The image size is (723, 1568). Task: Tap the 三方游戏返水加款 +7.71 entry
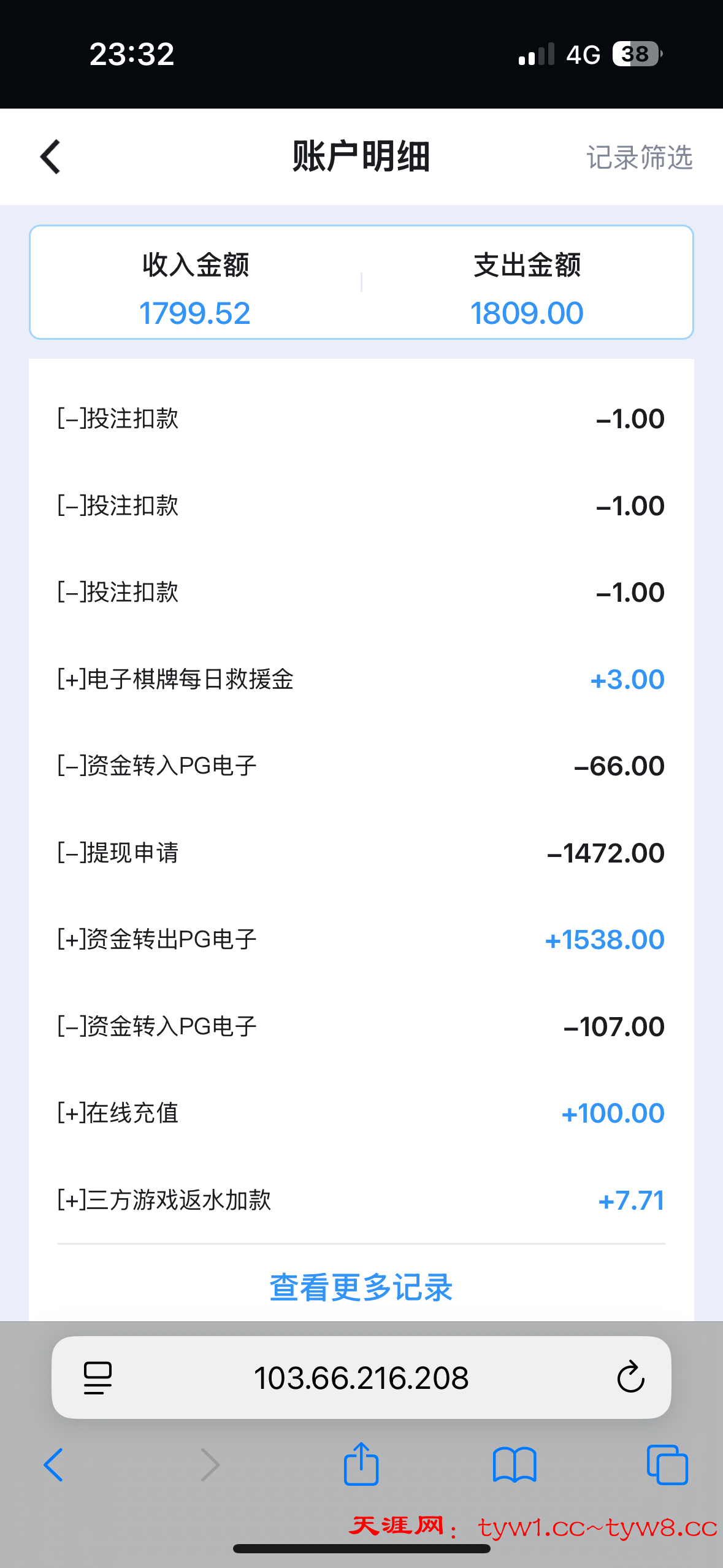coord(361,1200)
